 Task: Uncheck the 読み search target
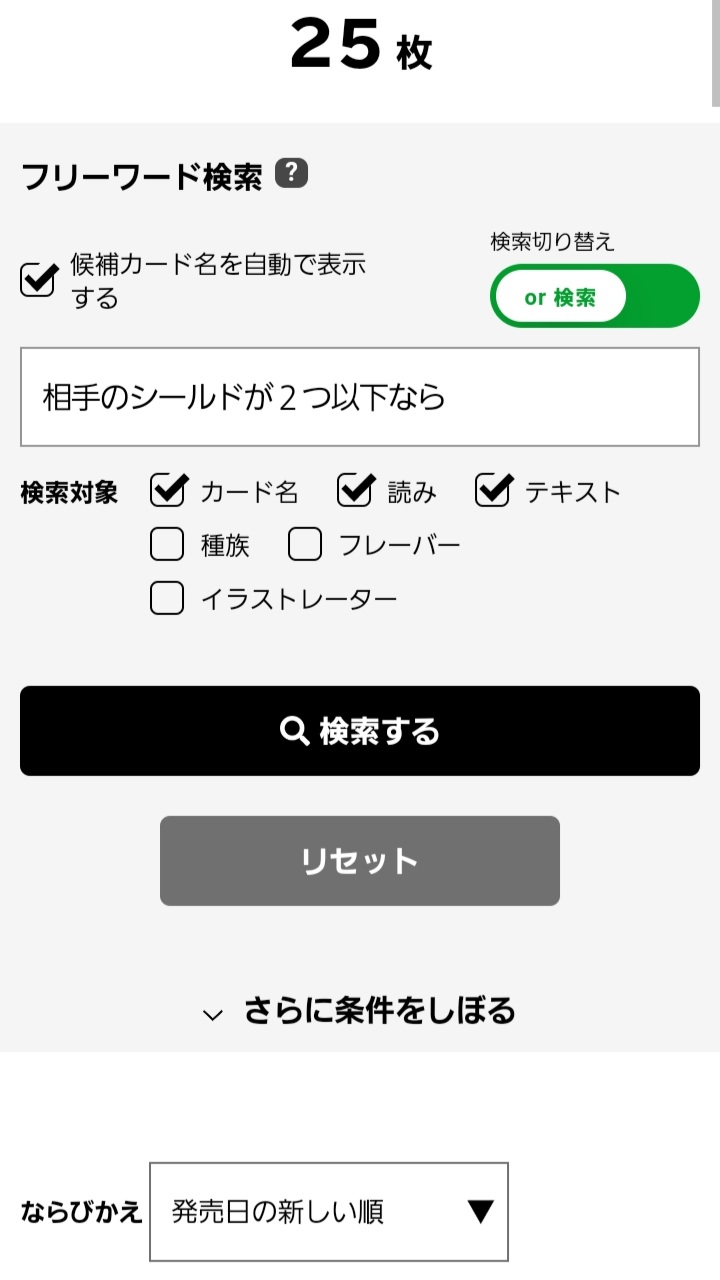(355, 490)
